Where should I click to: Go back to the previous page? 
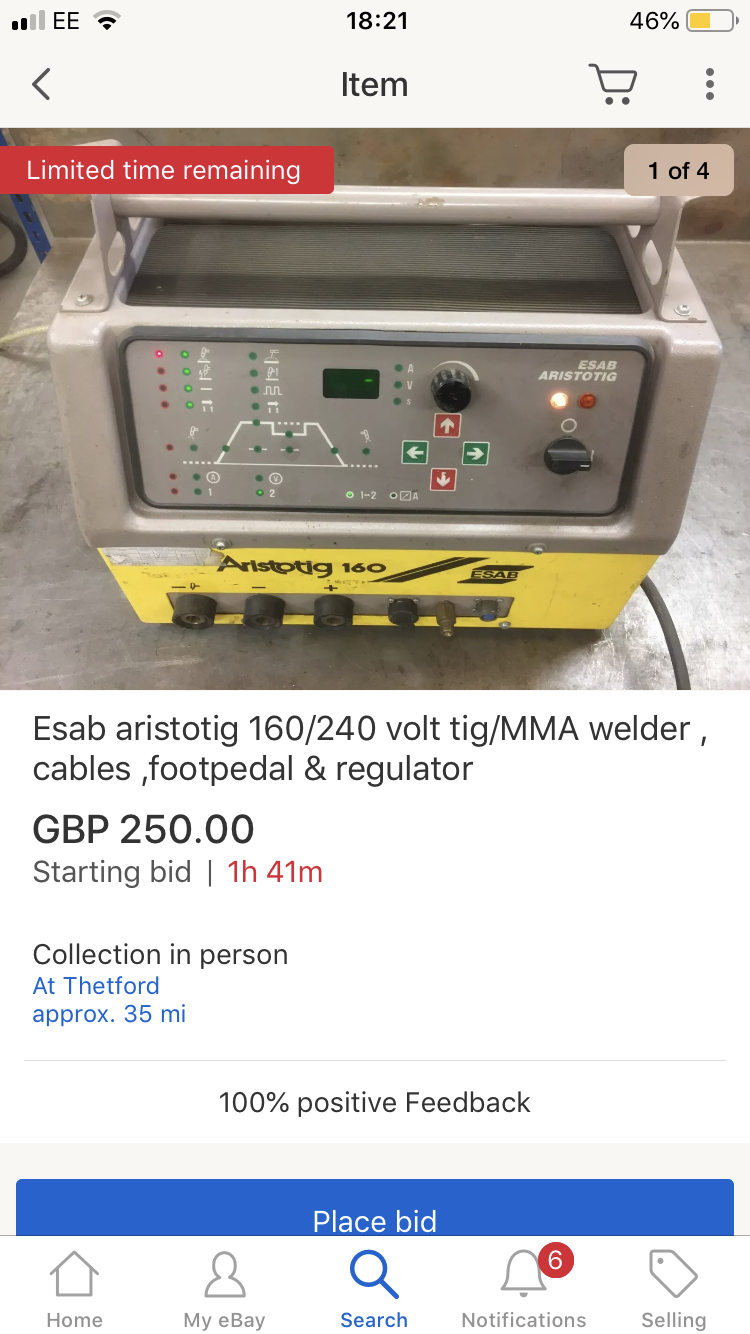[41, 84]
